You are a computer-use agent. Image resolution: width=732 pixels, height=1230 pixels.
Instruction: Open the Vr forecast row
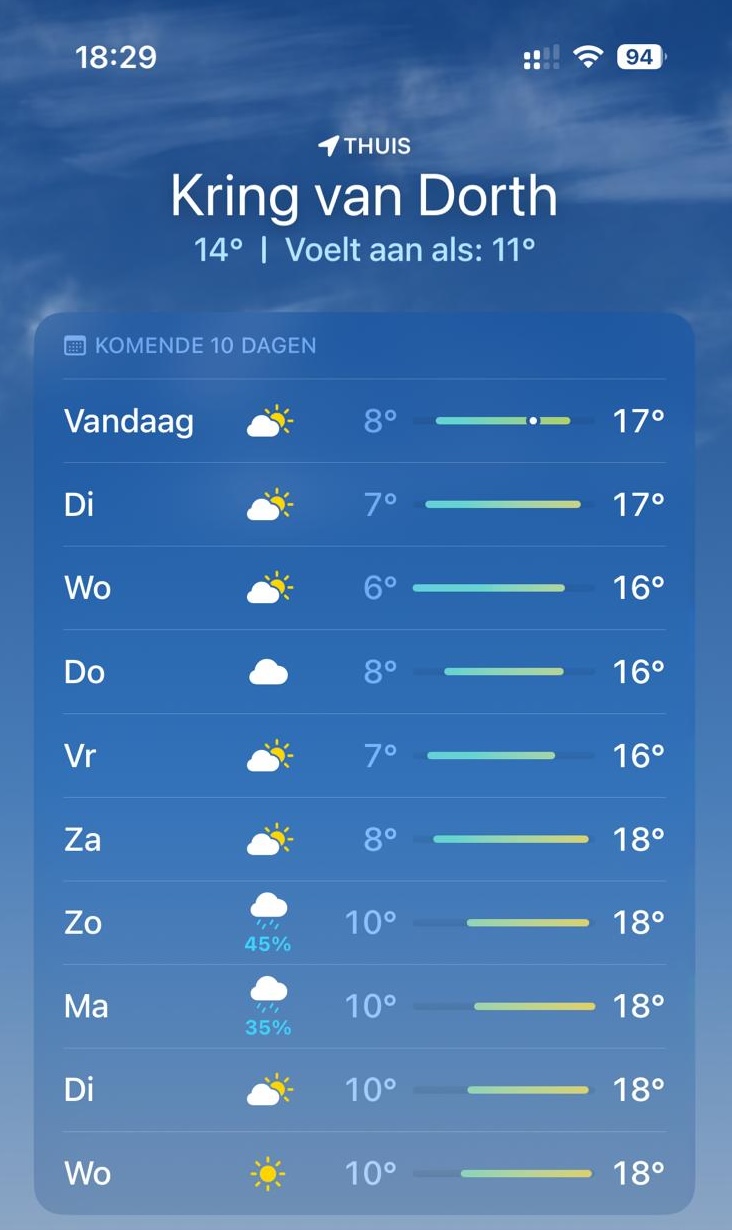[x=364, y=756]
